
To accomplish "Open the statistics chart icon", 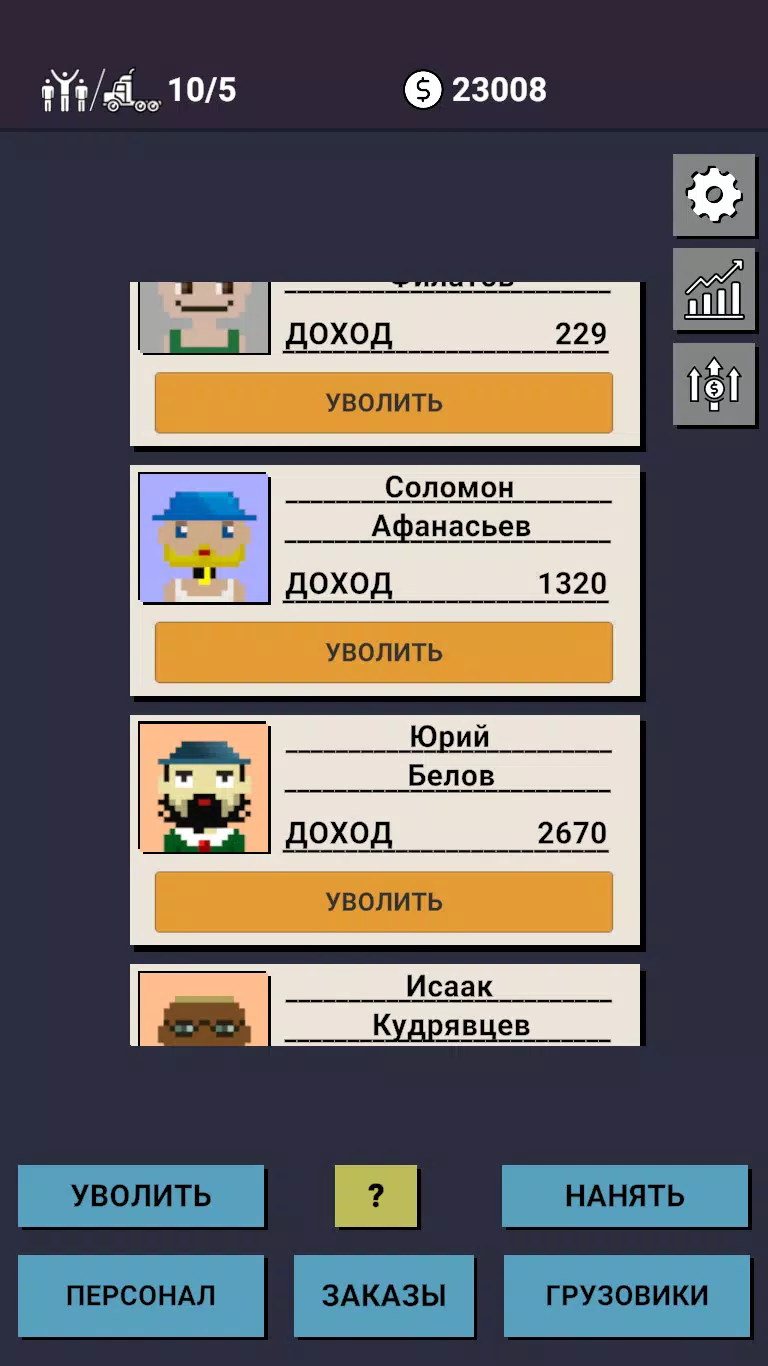I will [713, 289].
